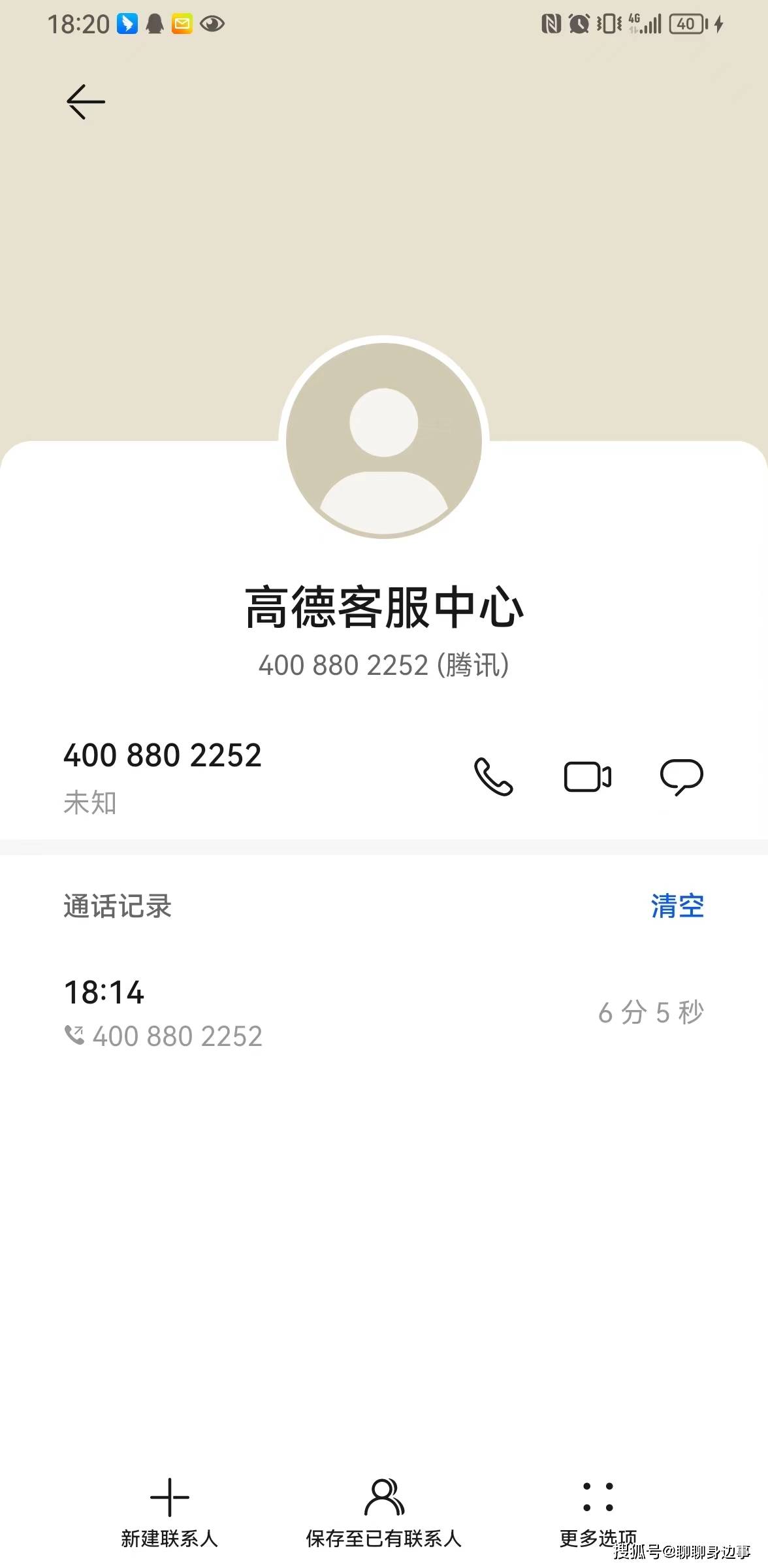
Task: Open the 18:14 call record entry
Action: 383,1013
